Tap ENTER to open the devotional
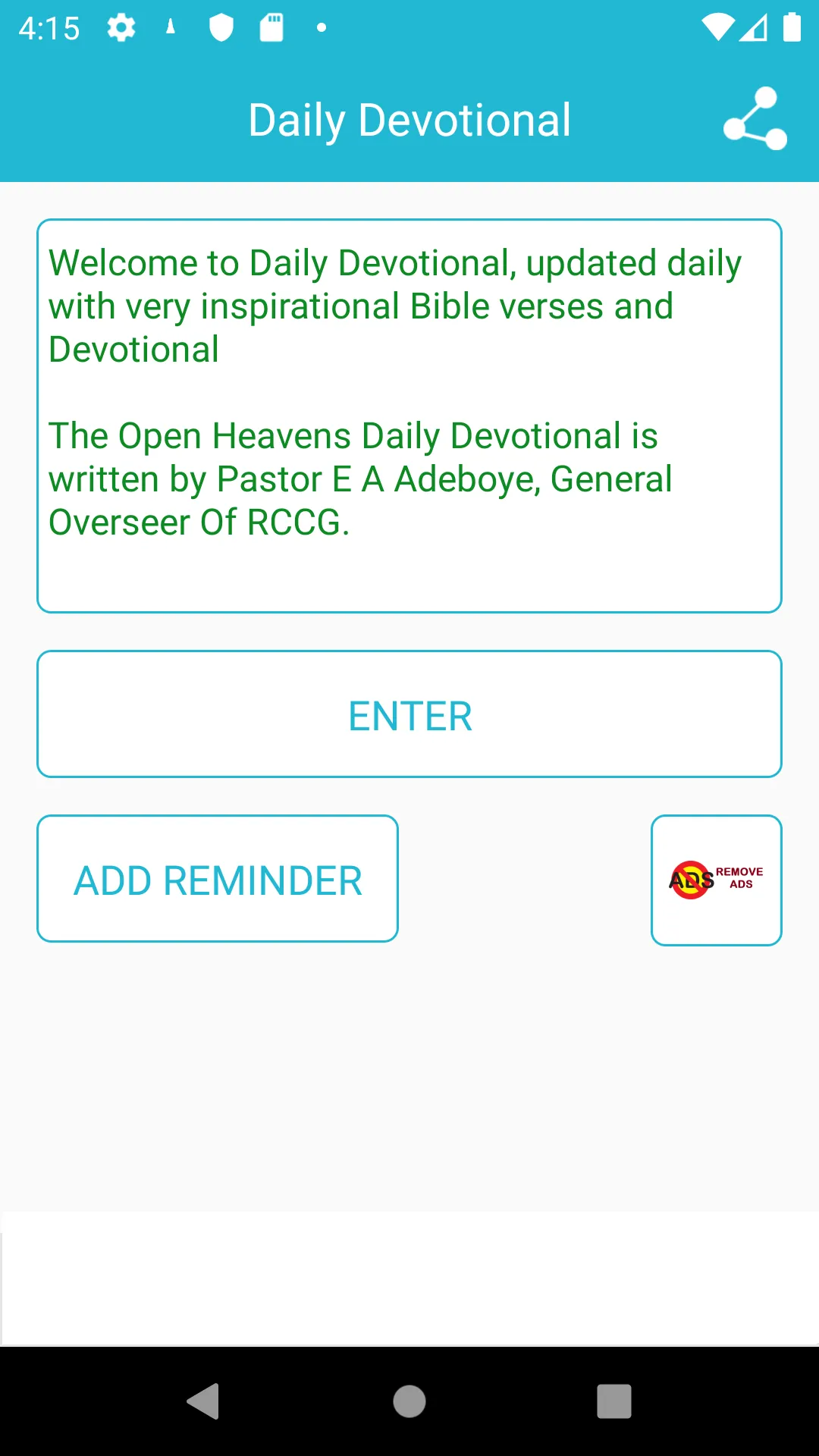 pyautogui.click(x=409, y=714)
